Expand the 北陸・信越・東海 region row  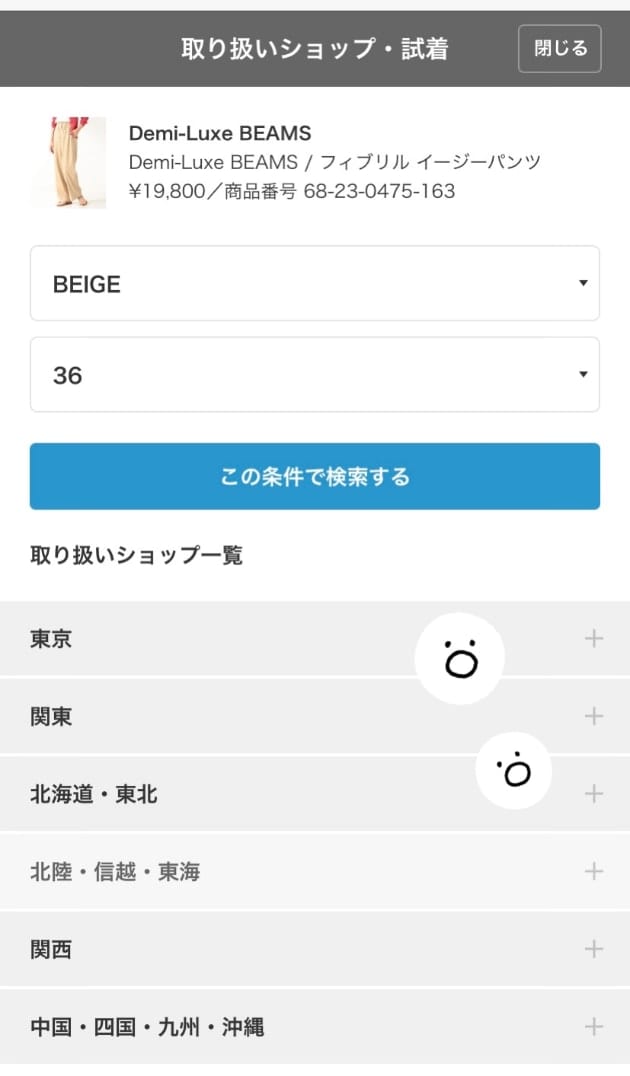[x=315, y=872]
